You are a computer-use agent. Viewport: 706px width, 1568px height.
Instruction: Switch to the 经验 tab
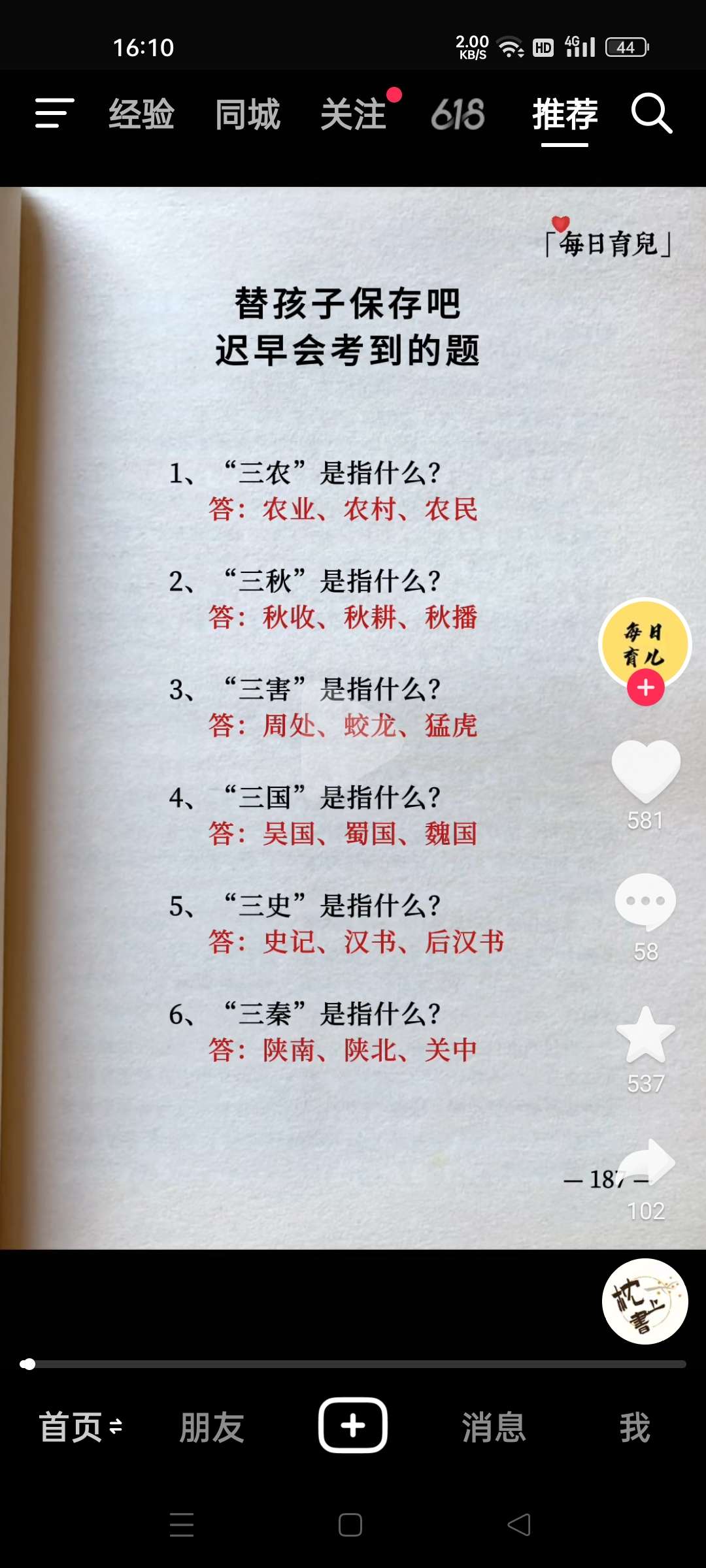pyautogui.click(x=141, y=114)
